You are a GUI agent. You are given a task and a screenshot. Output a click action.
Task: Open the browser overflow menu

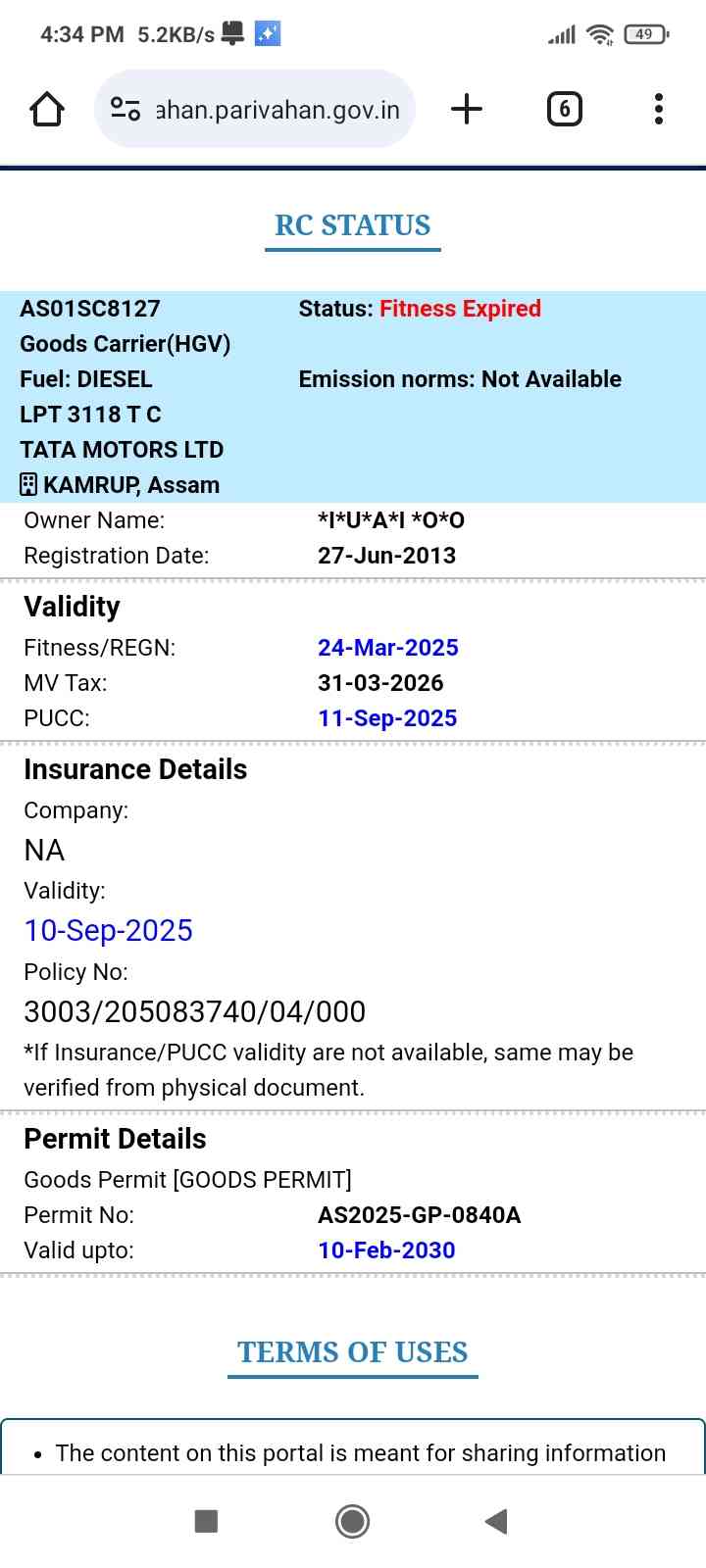[x=659, y=109]
